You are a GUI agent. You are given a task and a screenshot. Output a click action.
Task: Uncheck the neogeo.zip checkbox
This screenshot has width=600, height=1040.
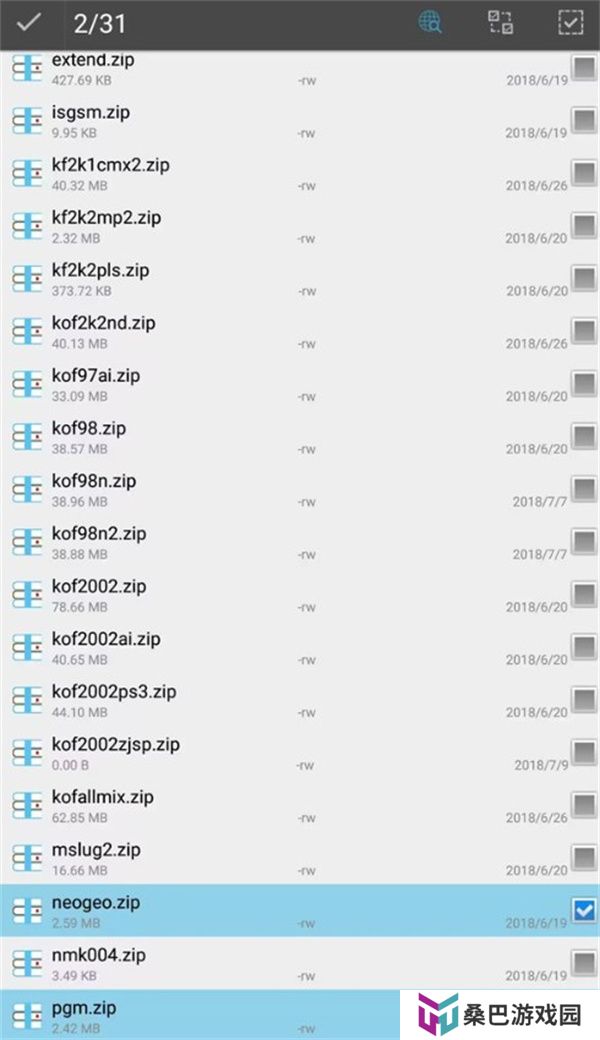coord(583,909)
